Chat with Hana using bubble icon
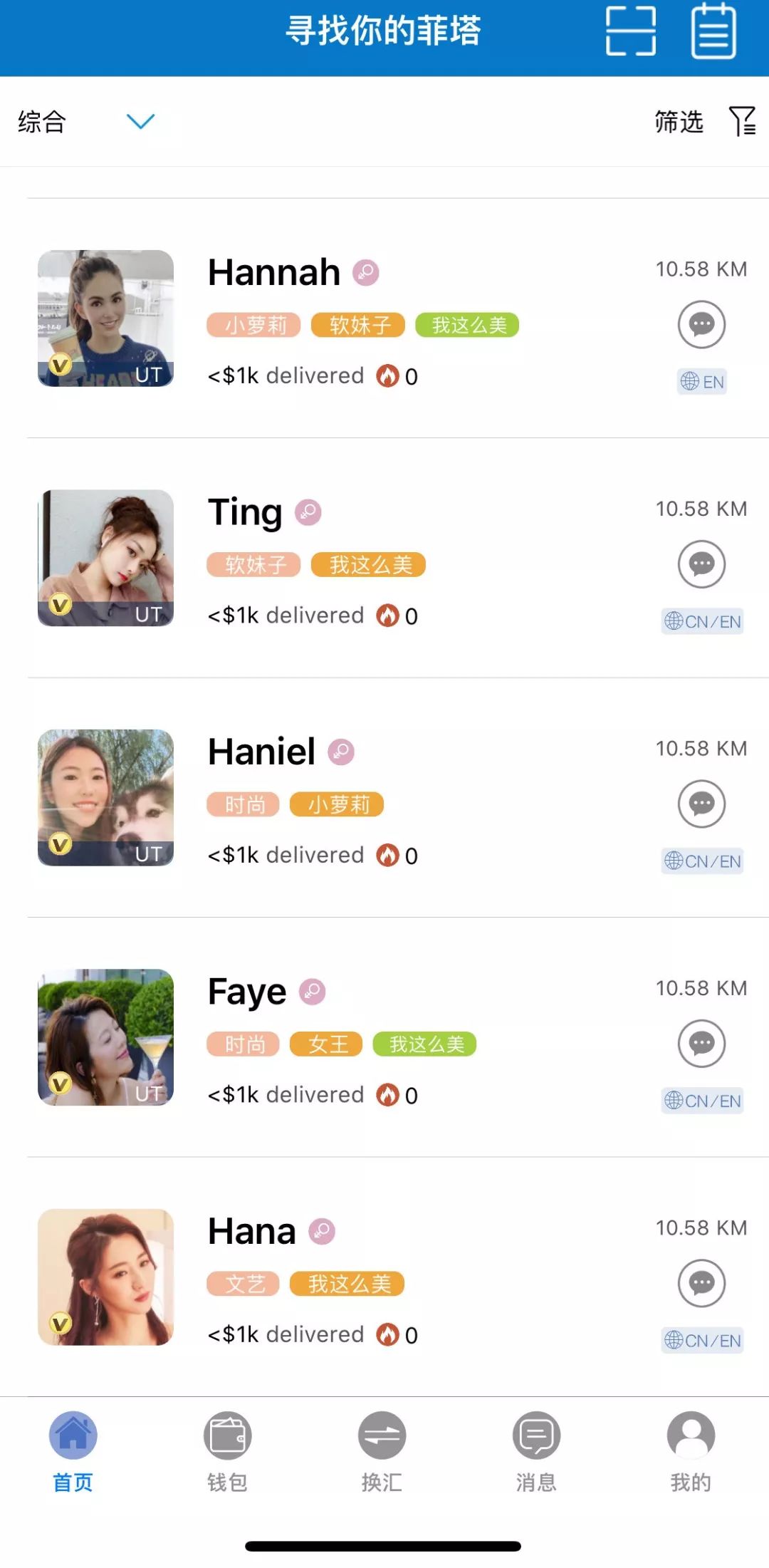 coord(701,1284)
